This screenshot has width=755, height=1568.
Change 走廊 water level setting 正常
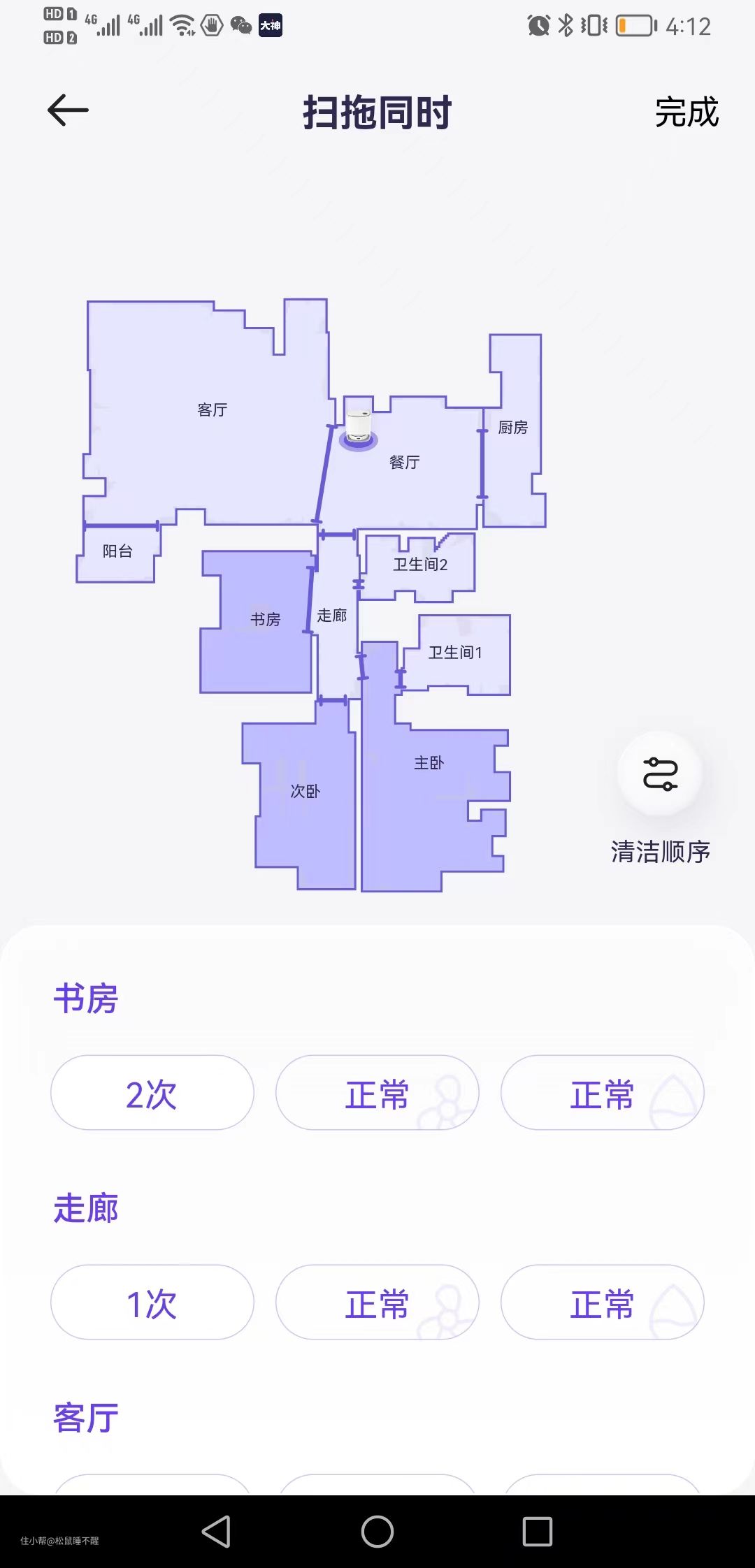point(602,1302)
